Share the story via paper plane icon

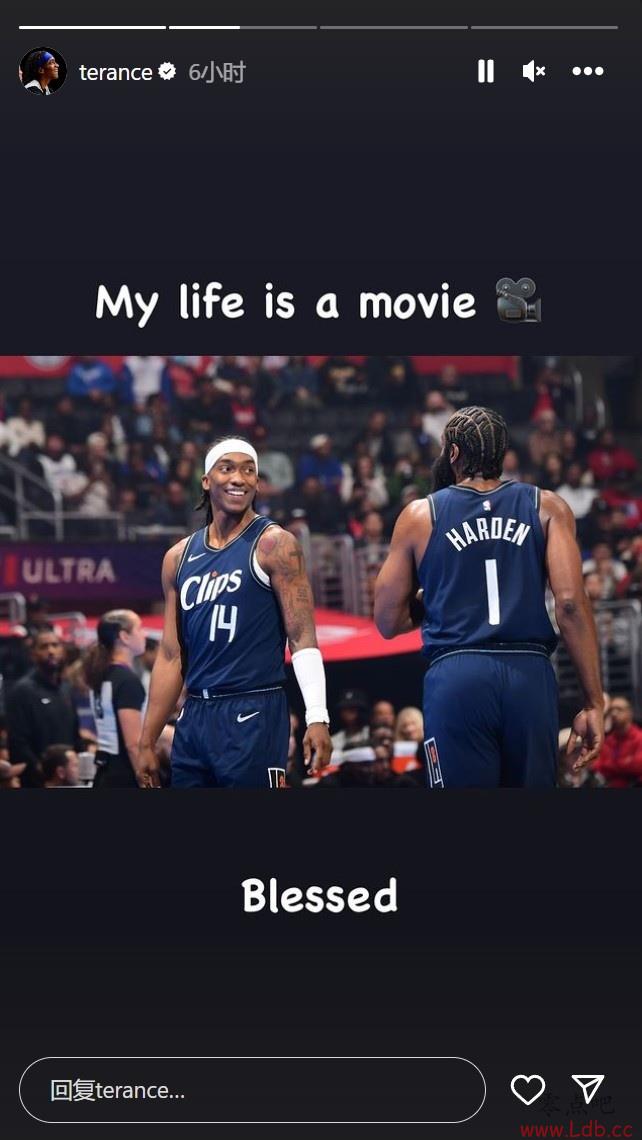tap(588, 1090)
